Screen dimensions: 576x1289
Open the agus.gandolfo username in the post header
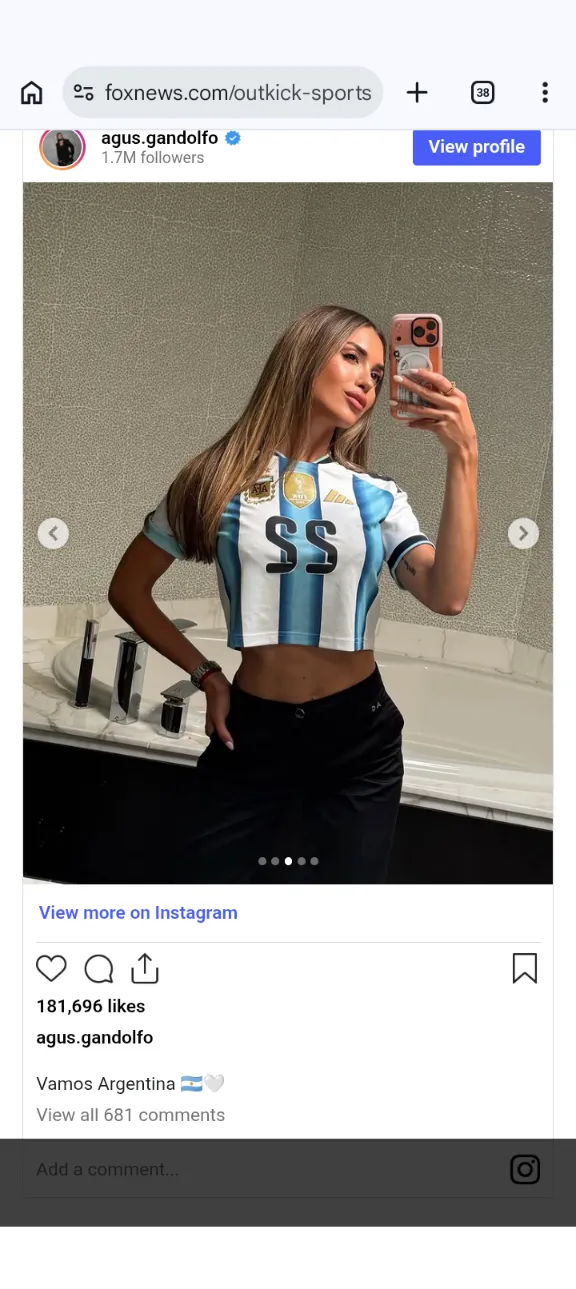point(159,138)
